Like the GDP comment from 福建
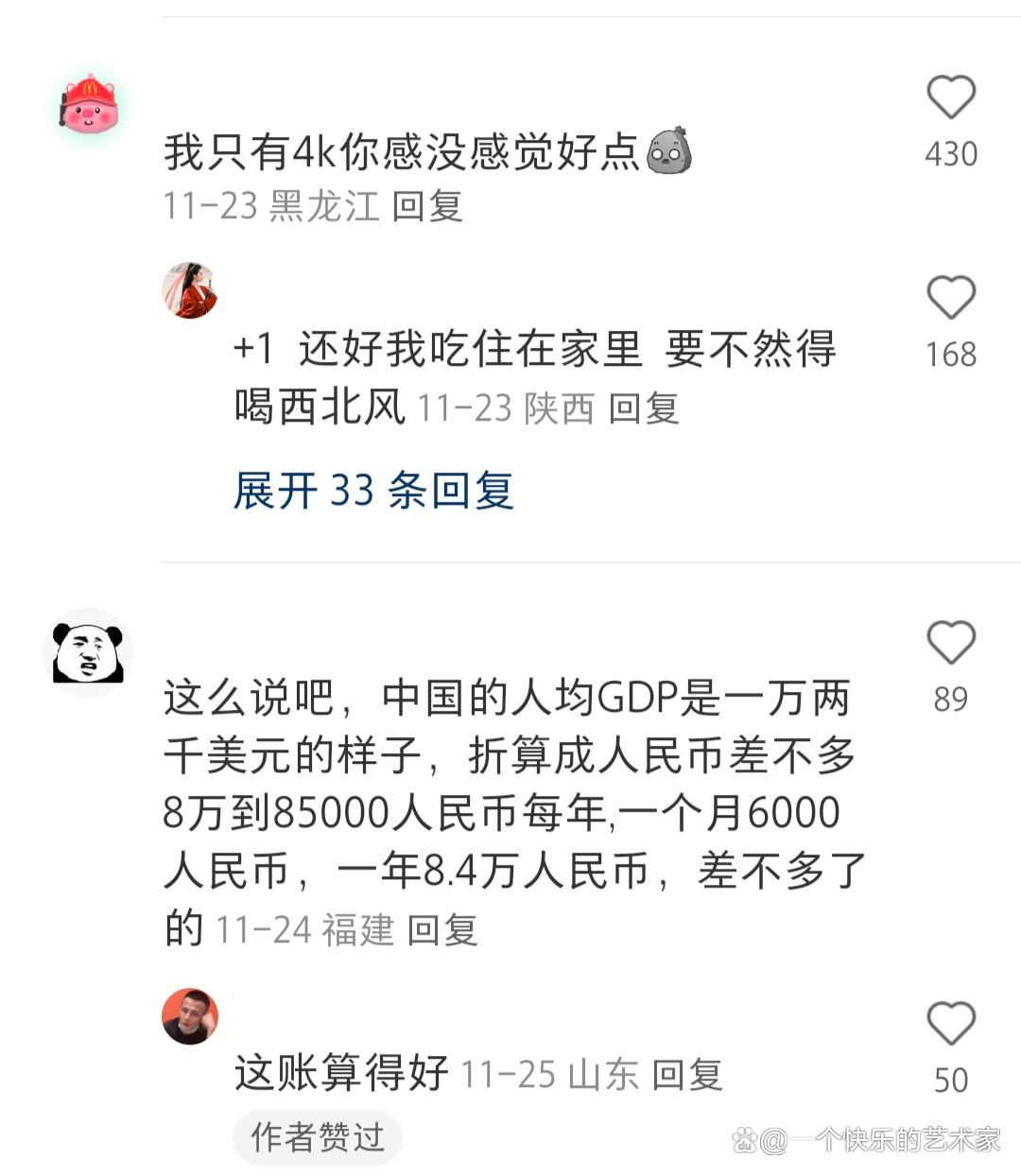 click(x=950, y=644)
